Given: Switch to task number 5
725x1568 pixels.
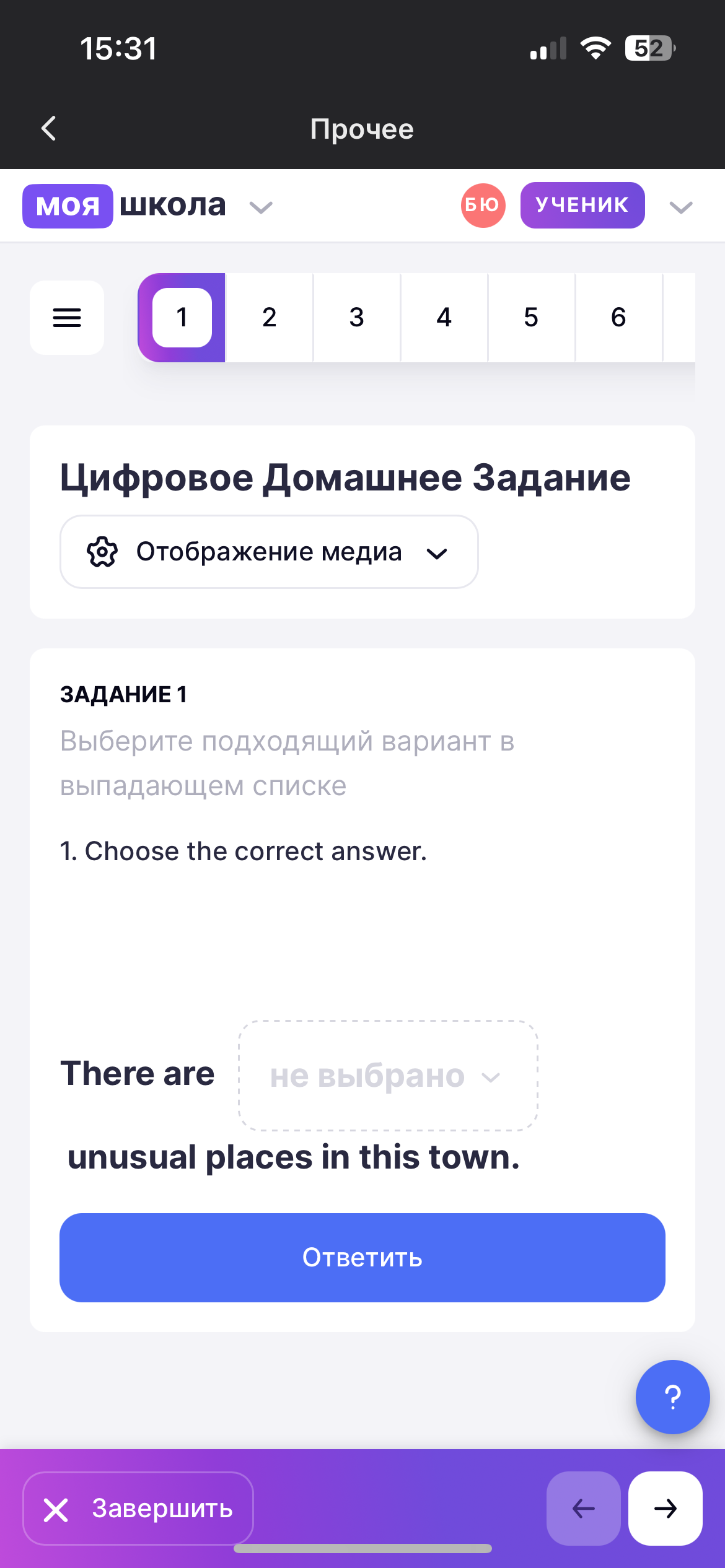Looking at the screenshot, I should point(531,318).
